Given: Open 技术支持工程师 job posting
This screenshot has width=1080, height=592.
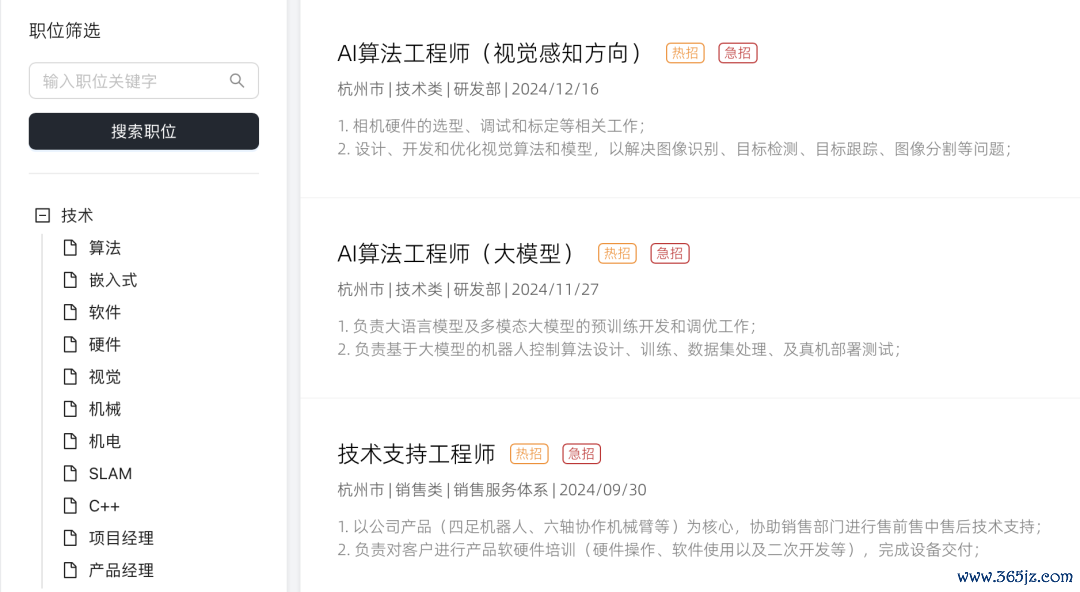Looking at the screenshot, I should pyautogui.click(x=416, y=454).
